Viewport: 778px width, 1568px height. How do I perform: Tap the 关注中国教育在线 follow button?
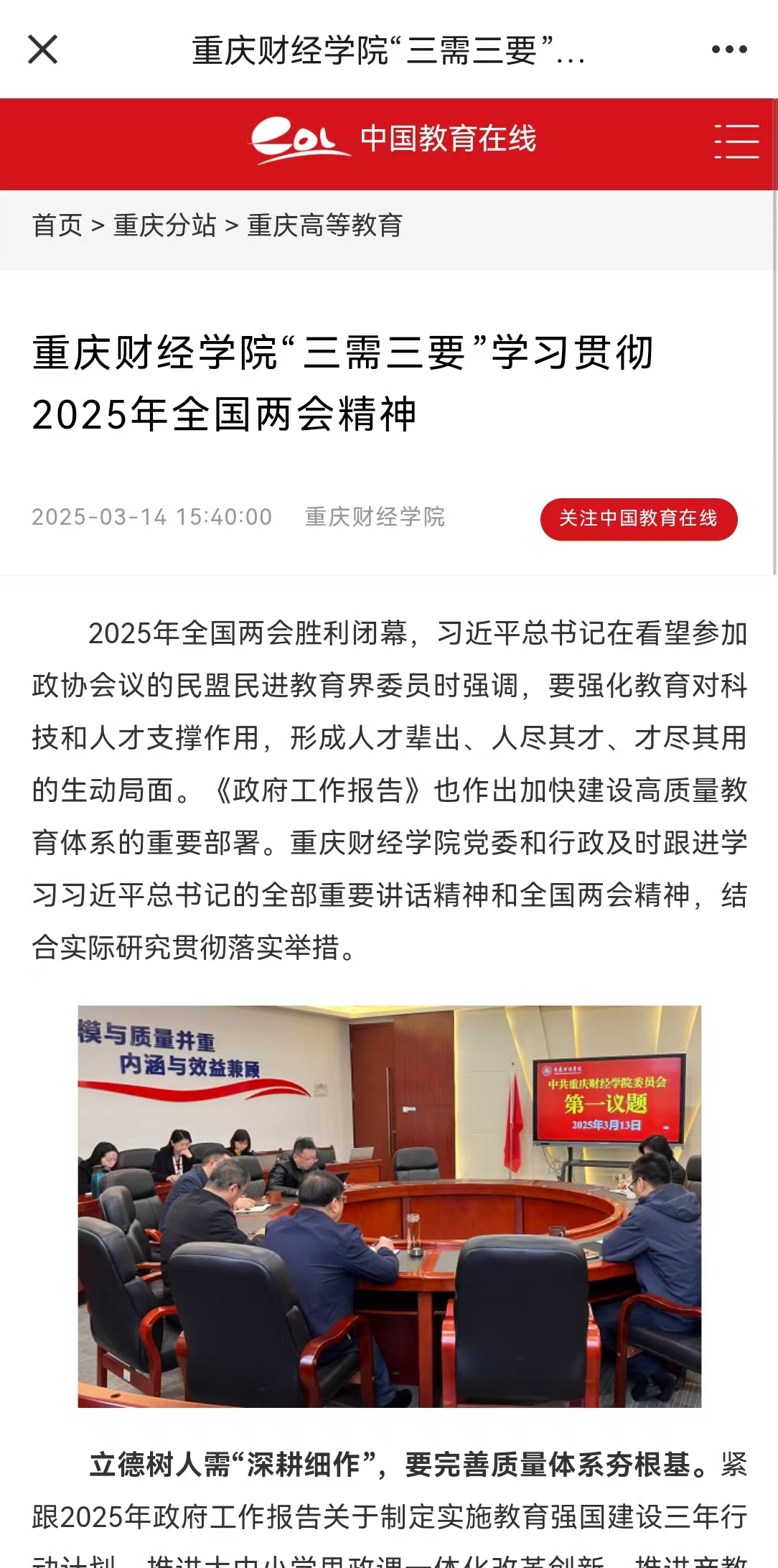click(x=638, y=518)
